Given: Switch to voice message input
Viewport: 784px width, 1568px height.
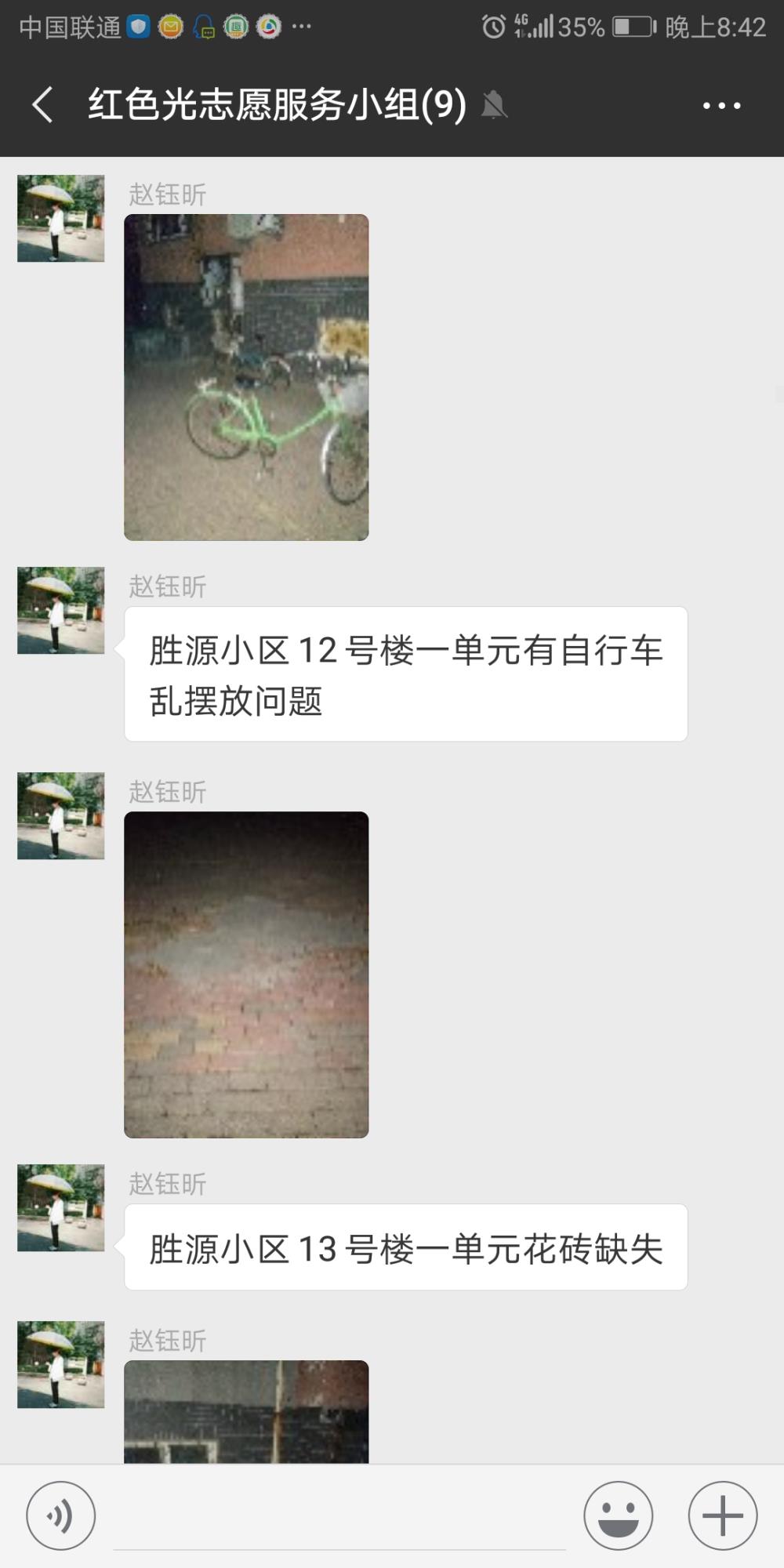Looking at the screenshot, I should click(60, 1515).
